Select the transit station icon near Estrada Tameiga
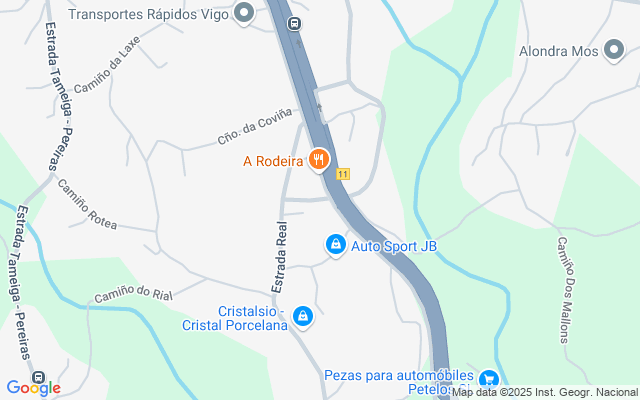Viewport: 640px width, 400px height. pyautogui.click(x=39, y=378)
